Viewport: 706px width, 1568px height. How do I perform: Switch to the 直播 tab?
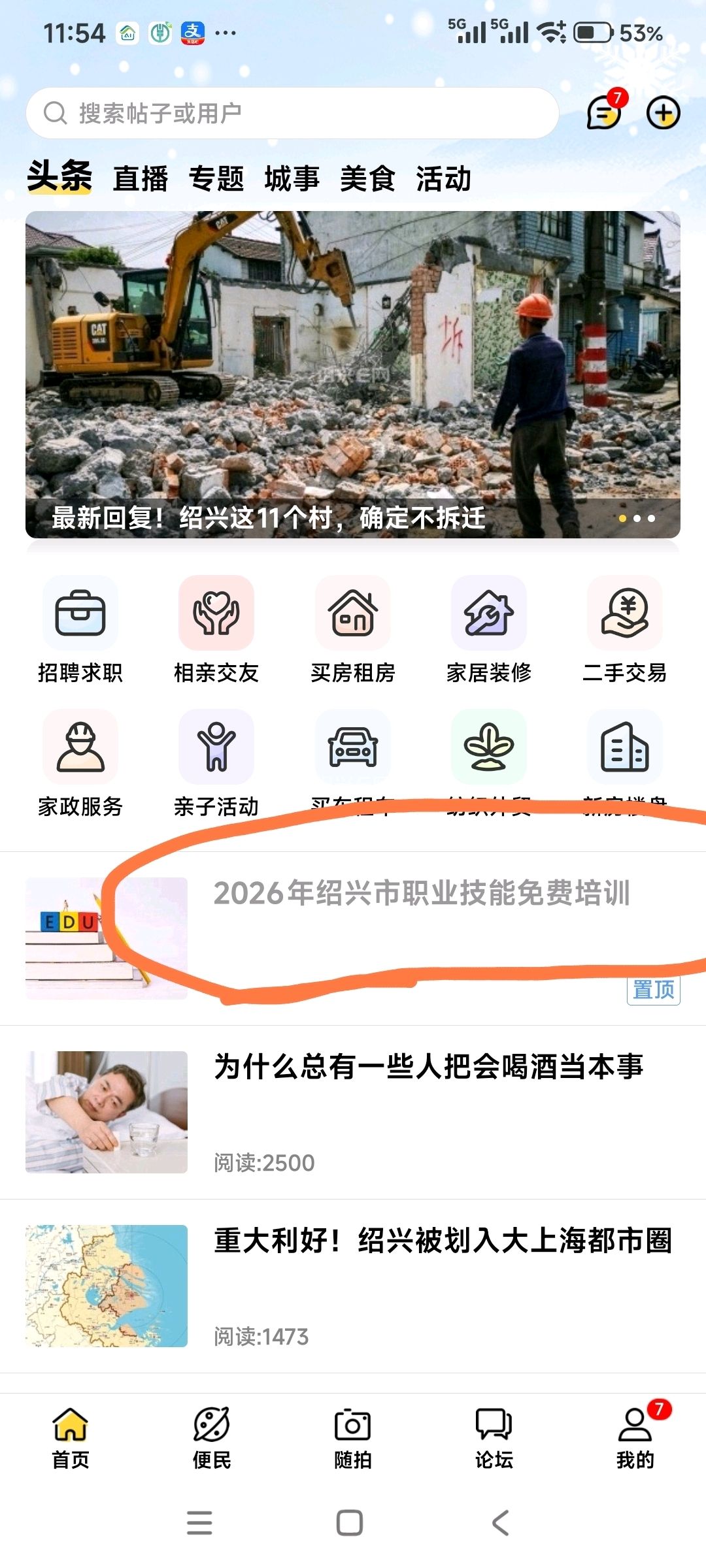[x=141, y=178]
